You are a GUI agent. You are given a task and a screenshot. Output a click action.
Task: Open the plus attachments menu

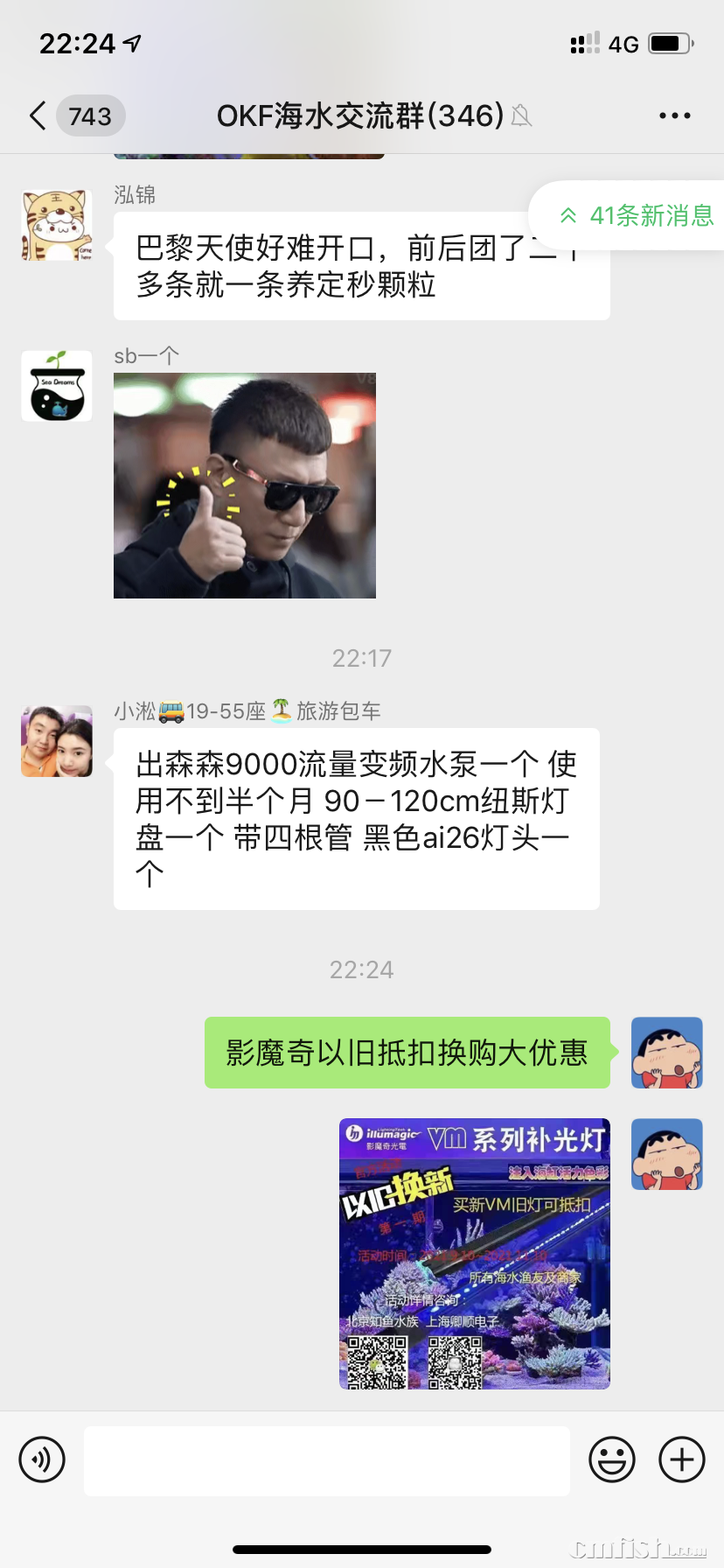[x=682, y=1459]
